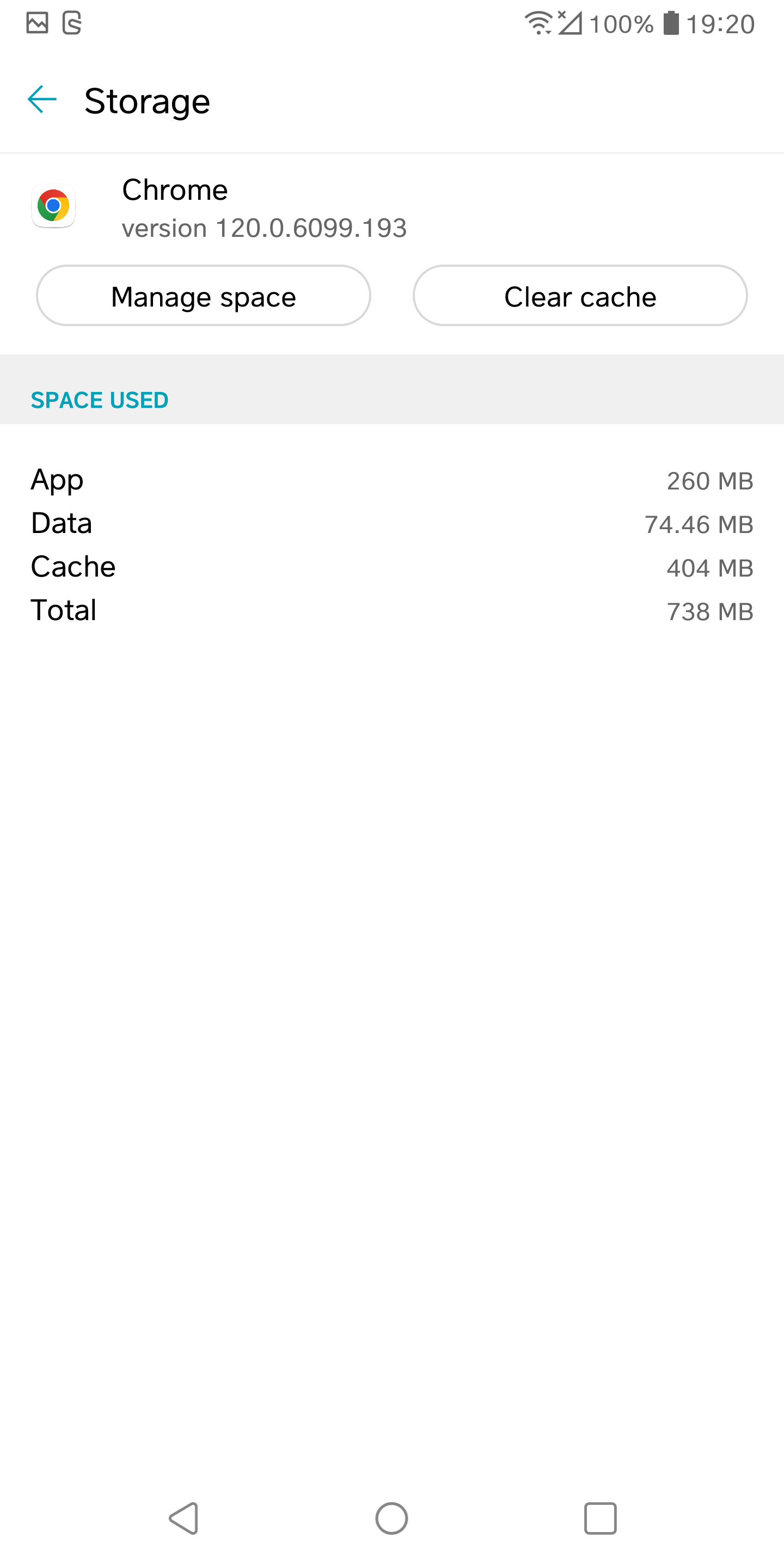Tap the Manage space button
This screenshot has height=1568, width=784.
click(x=203, y=296)
